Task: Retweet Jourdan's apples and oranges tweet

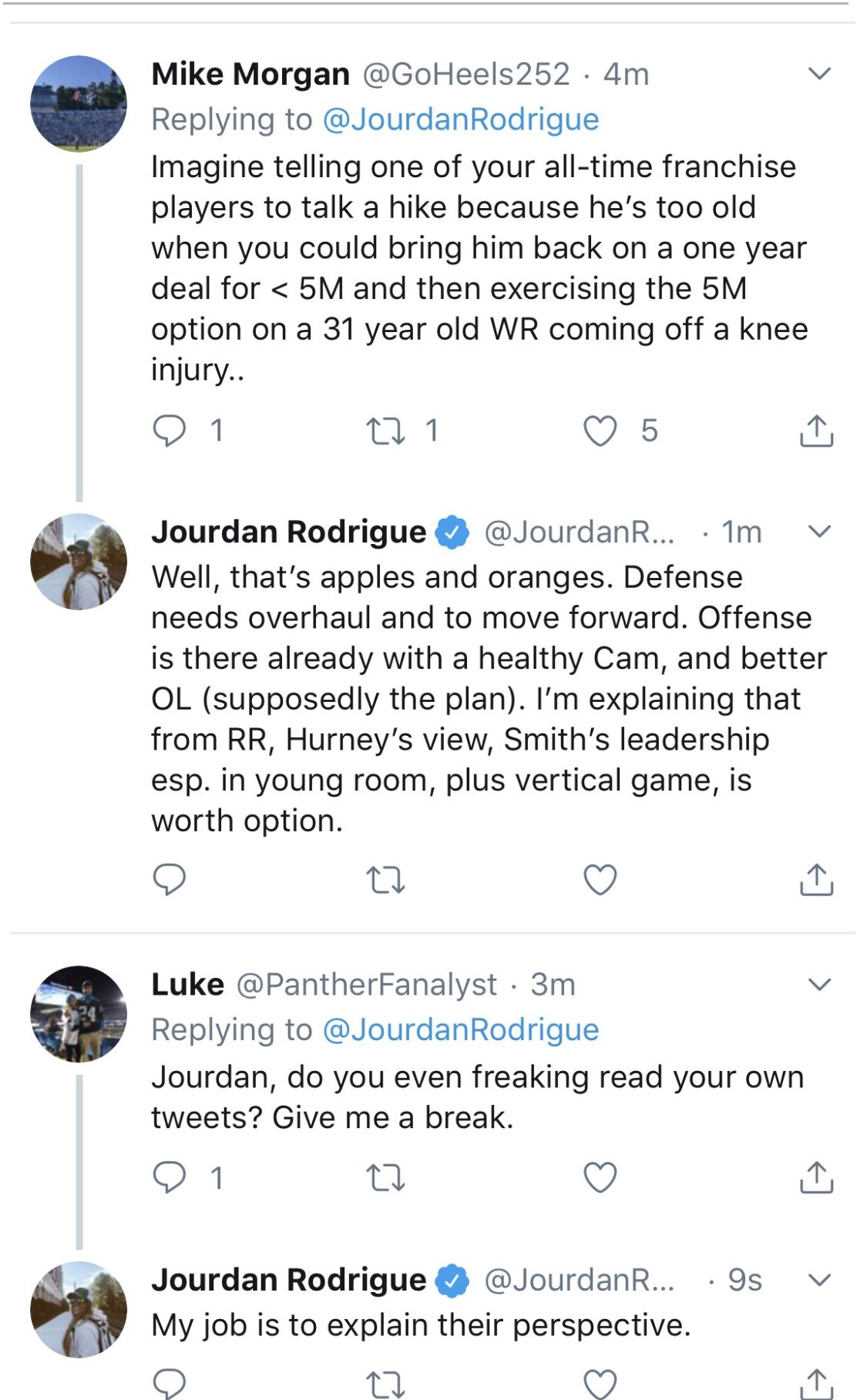Action: pyautogui.click(x=385, y=880)
